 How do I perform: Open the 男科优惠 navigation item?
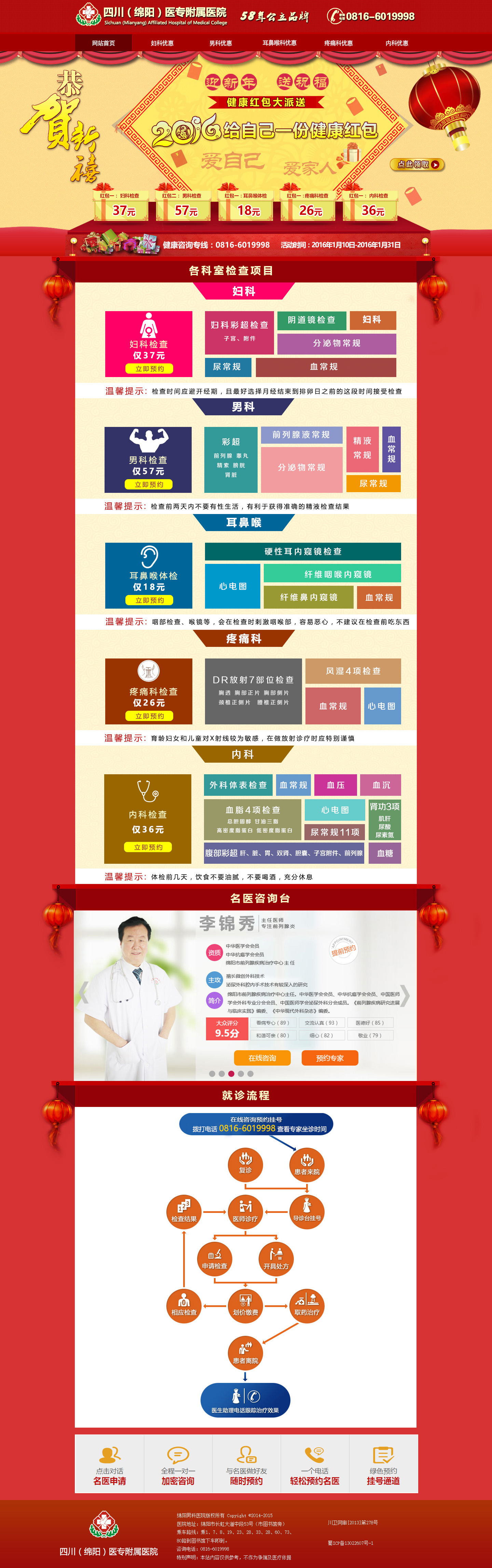pyautogui.click(x=220, y=43)
